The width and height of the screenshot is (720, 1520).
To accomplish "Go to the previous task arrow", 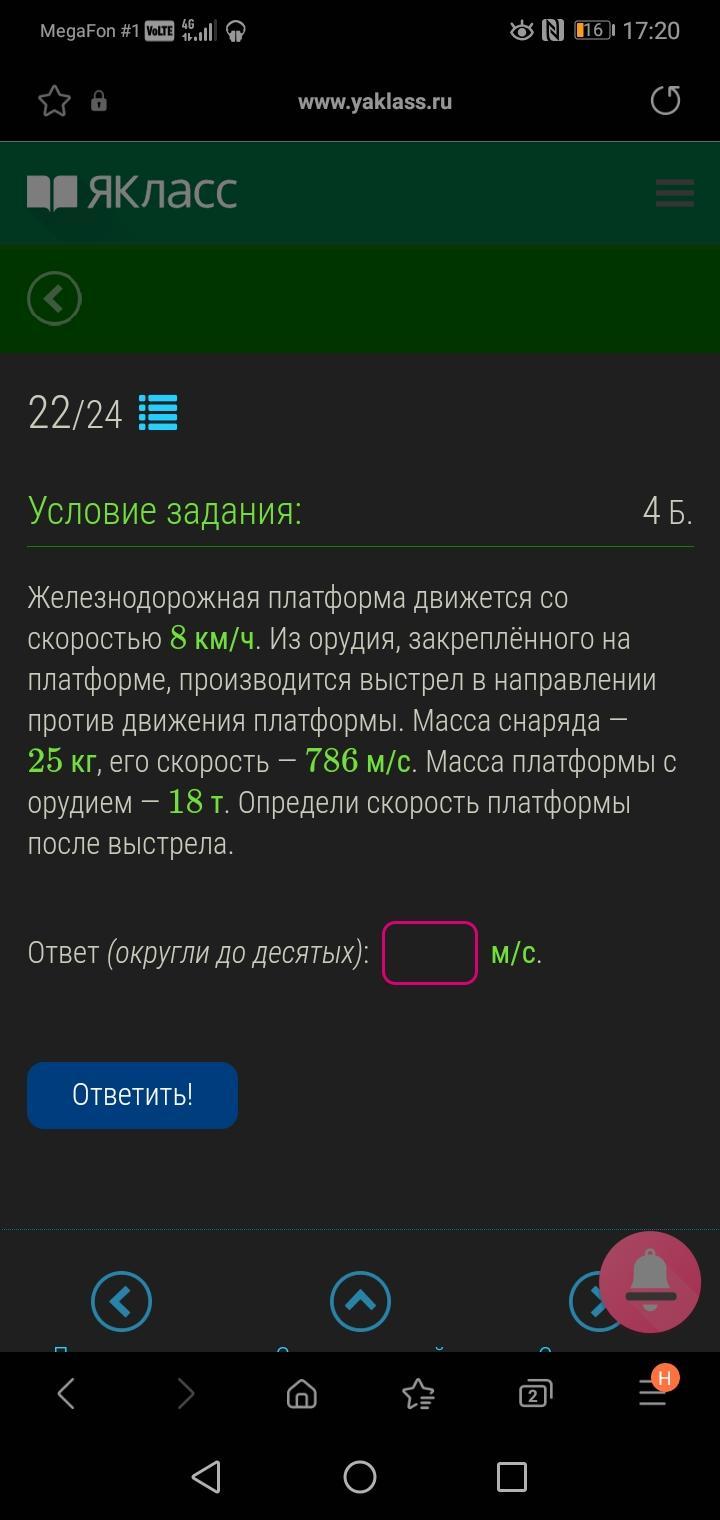I will tap(121, 1301).
